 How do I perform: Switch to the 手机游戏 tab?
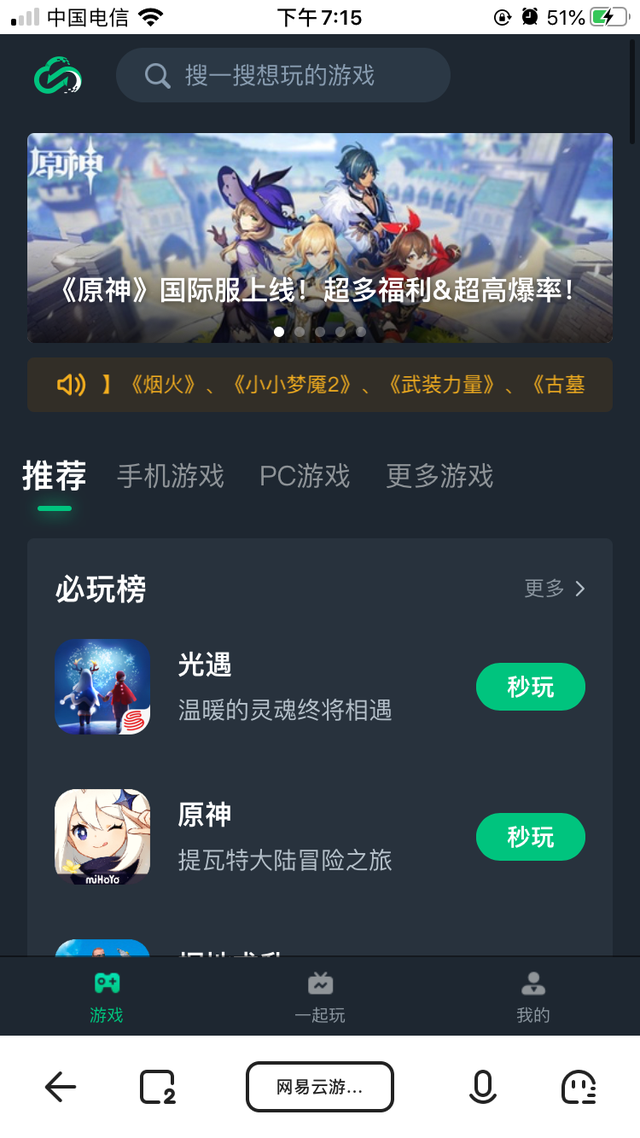point(170,476)
